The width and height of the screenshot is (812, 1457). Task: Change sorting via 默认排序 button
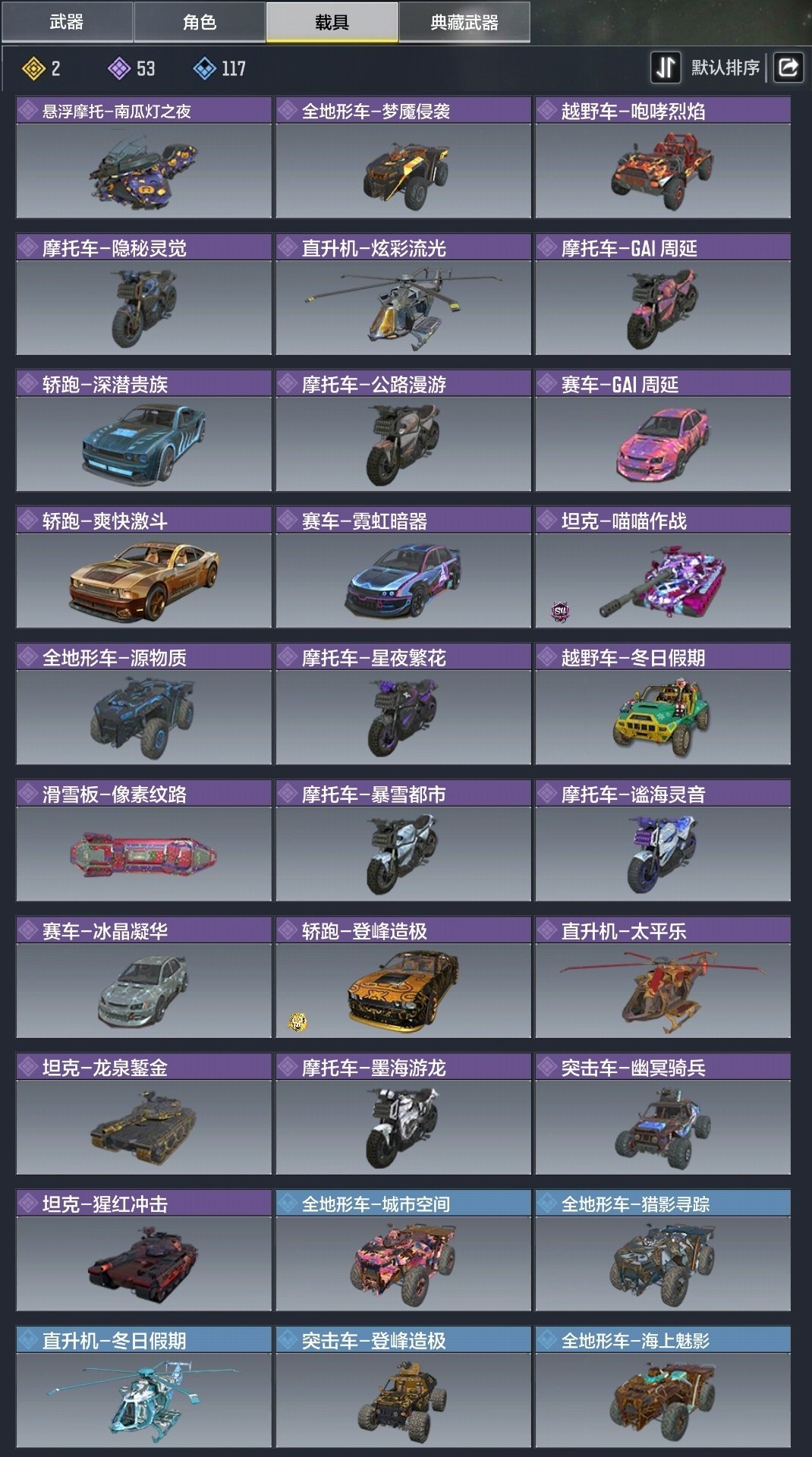pyautogui.click(x=707, y=68)
